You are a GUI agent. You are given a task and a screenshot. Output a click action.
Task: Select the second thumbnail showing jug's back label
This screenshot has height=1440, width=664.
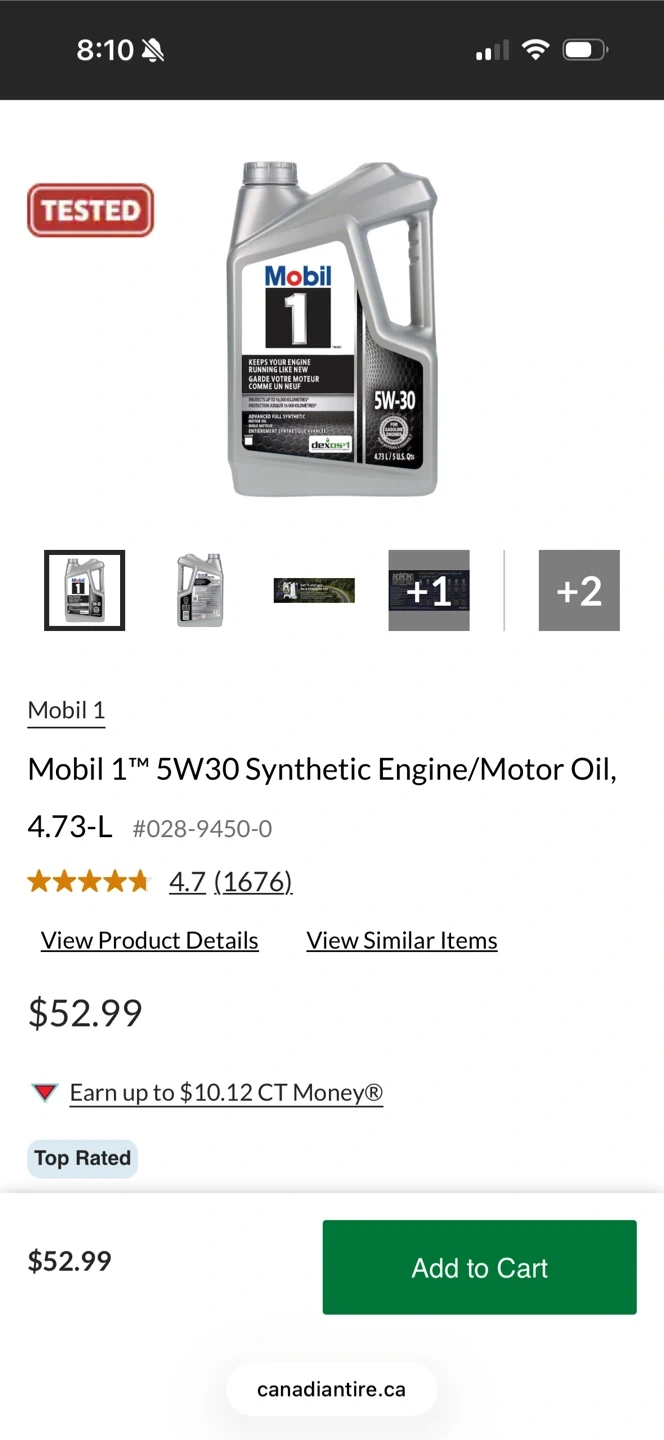200,590
